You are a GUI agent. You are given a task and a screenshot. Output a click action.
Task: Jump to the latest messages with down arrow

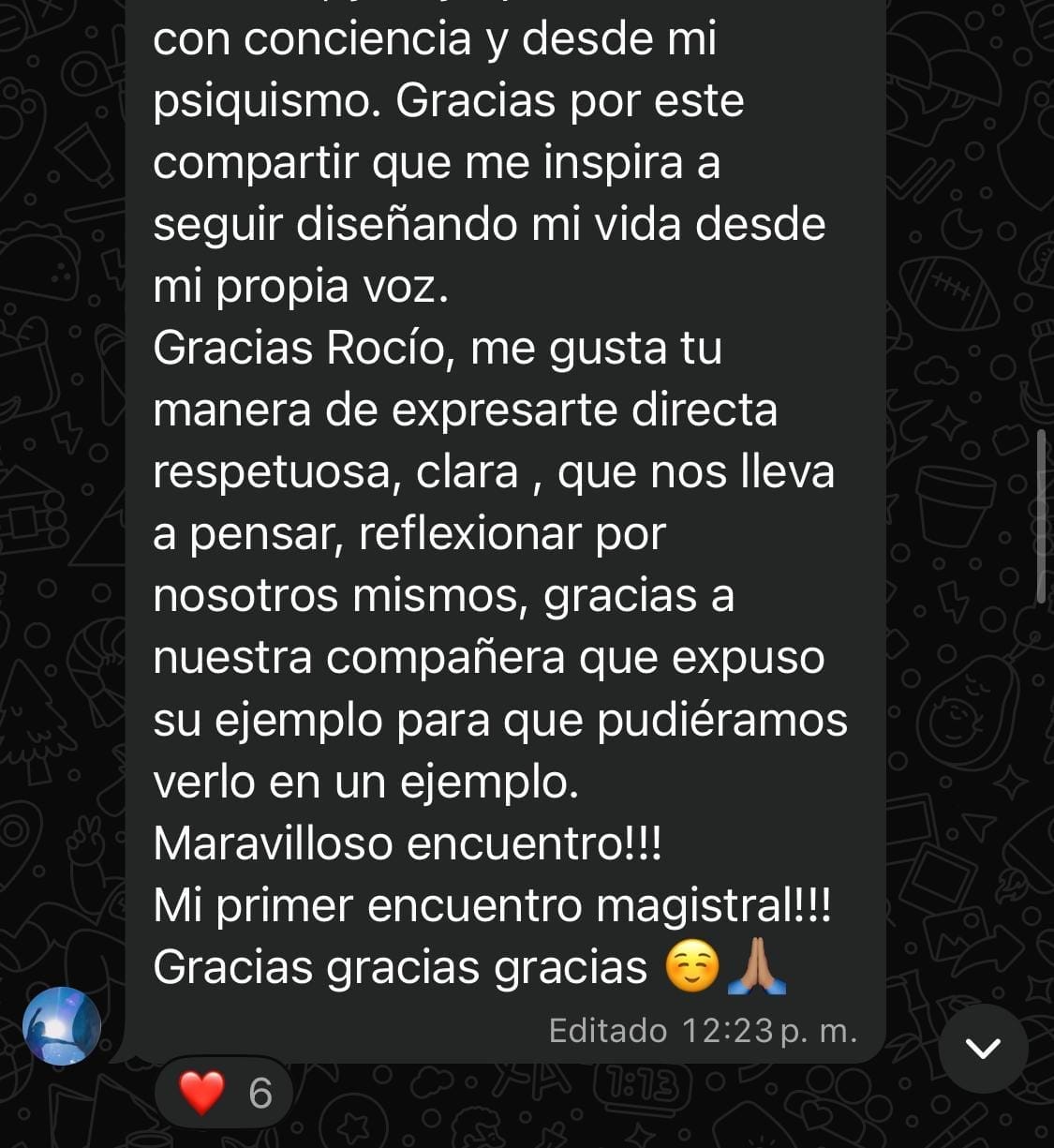point(983,1048)
